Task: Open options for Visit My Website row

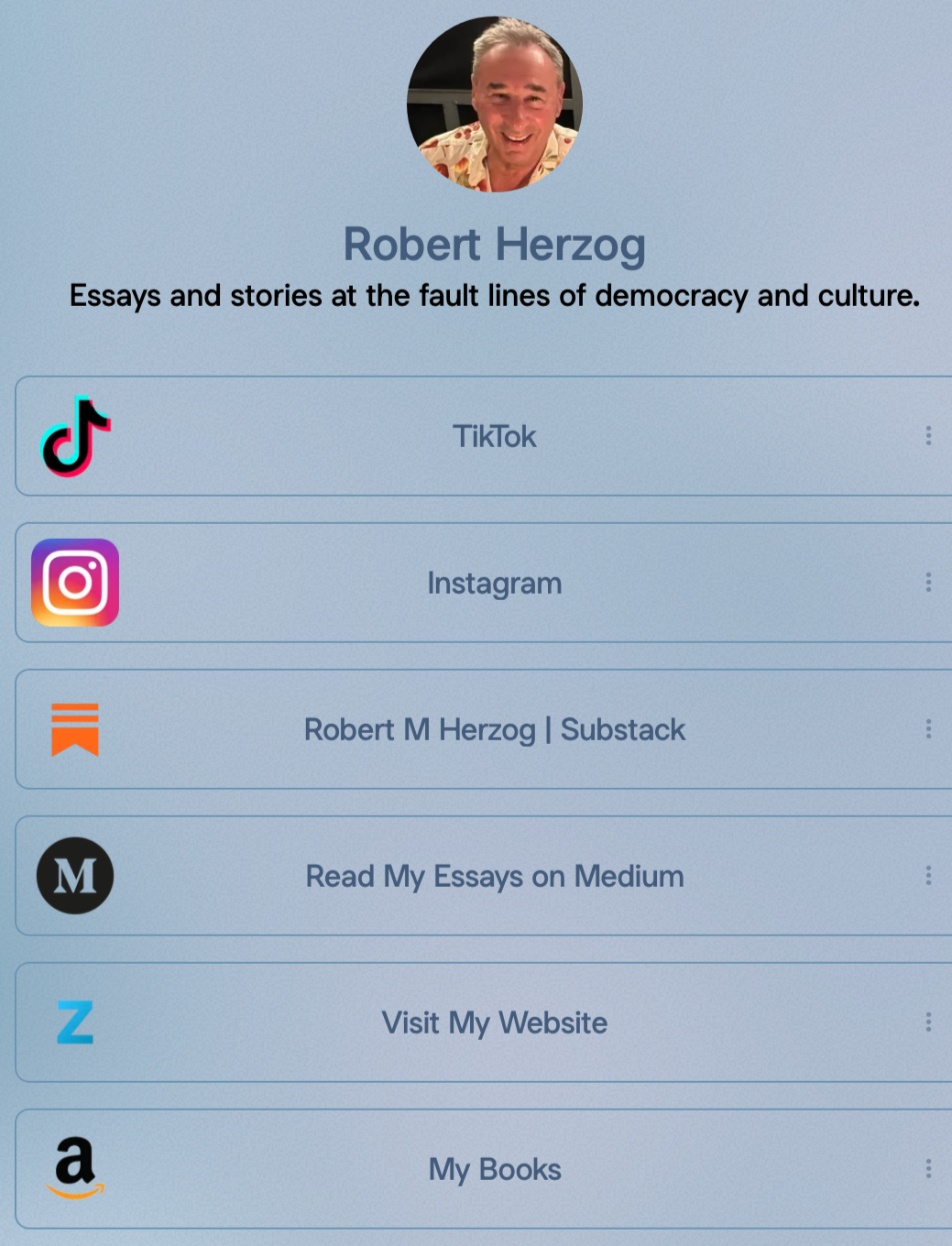Action: coord(928,1022)
